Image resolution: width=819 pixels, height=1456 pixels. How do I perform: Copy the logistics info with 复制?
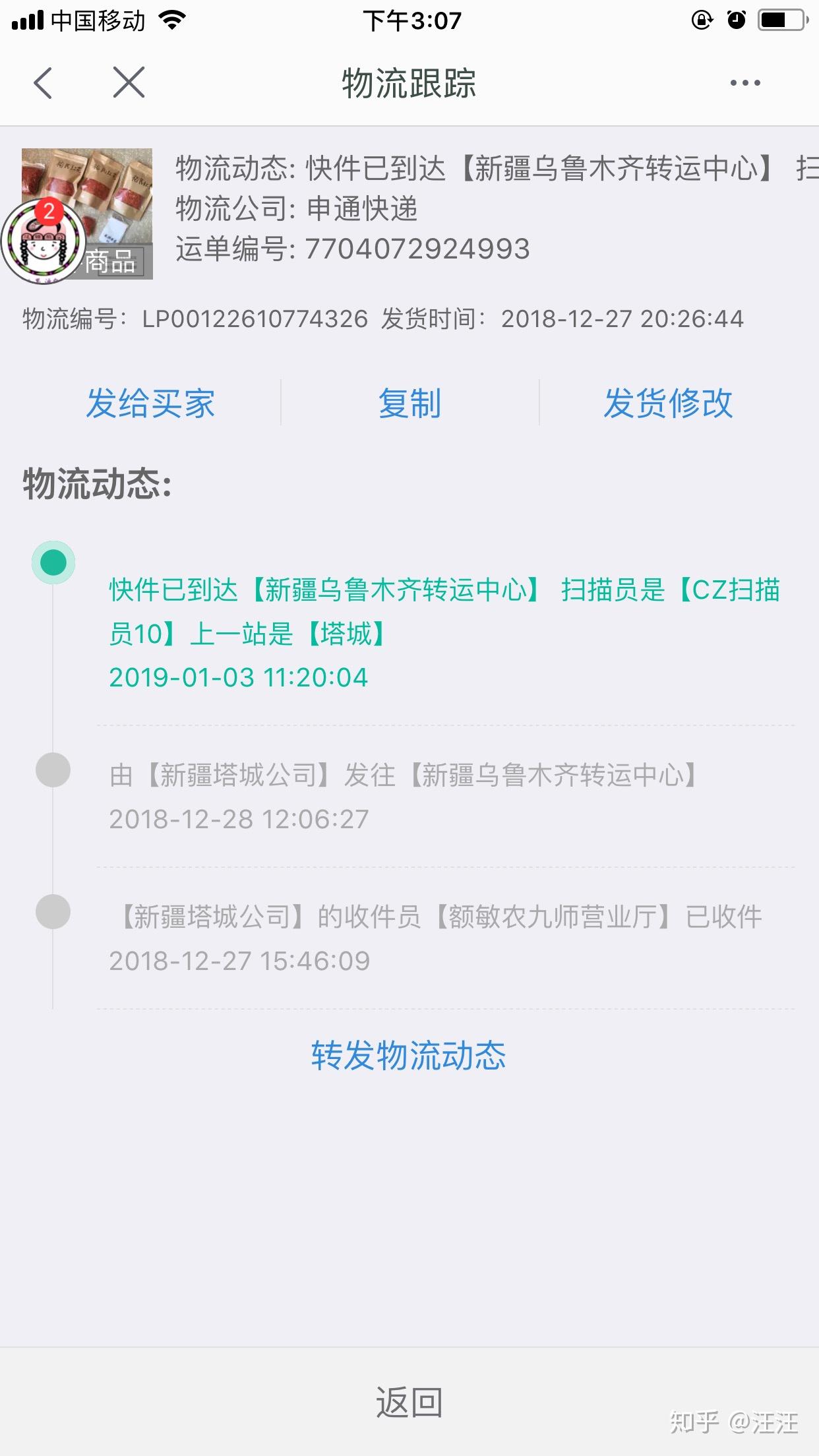[x=409, y=403]
